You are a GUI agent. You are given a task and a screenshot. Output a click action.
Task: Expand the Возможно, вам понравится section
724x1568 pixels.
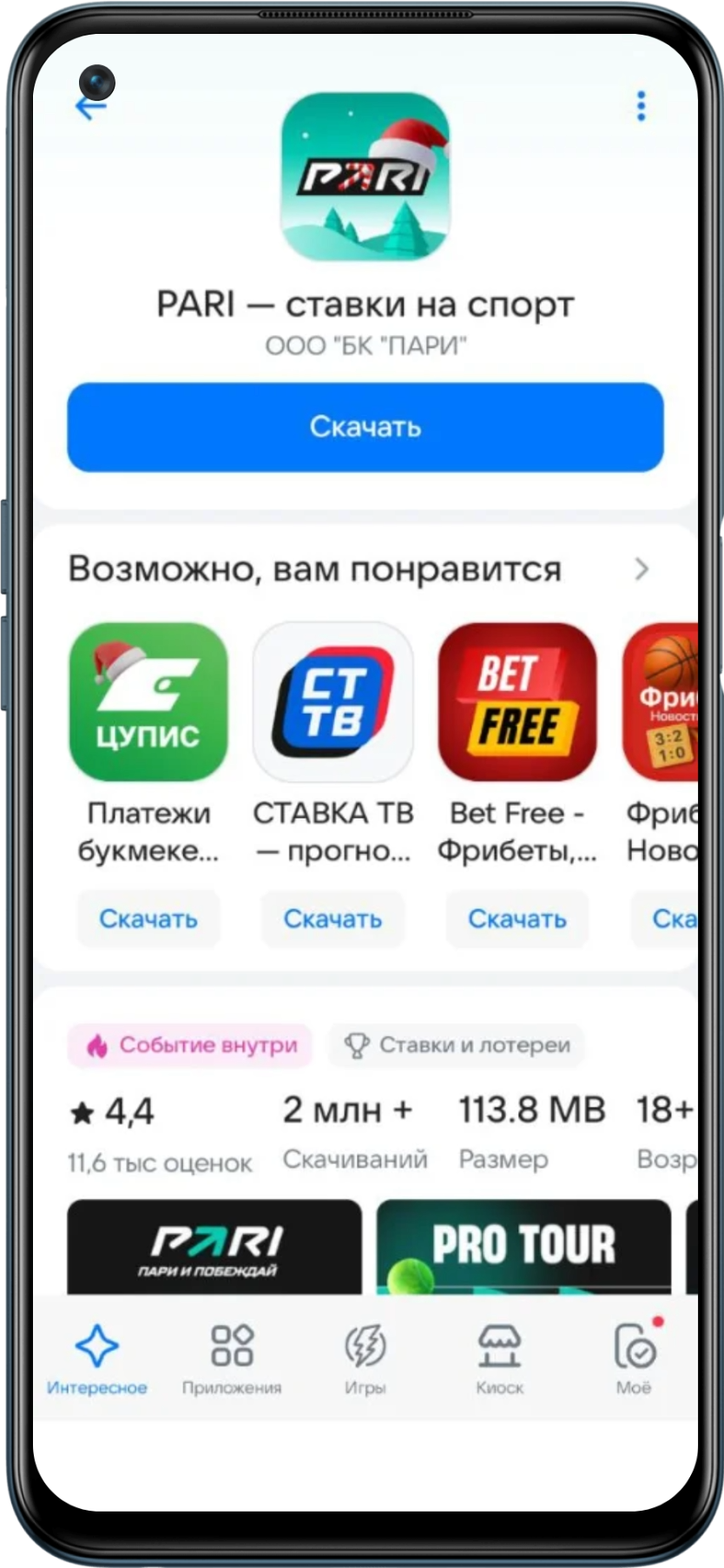pos(642,570)
